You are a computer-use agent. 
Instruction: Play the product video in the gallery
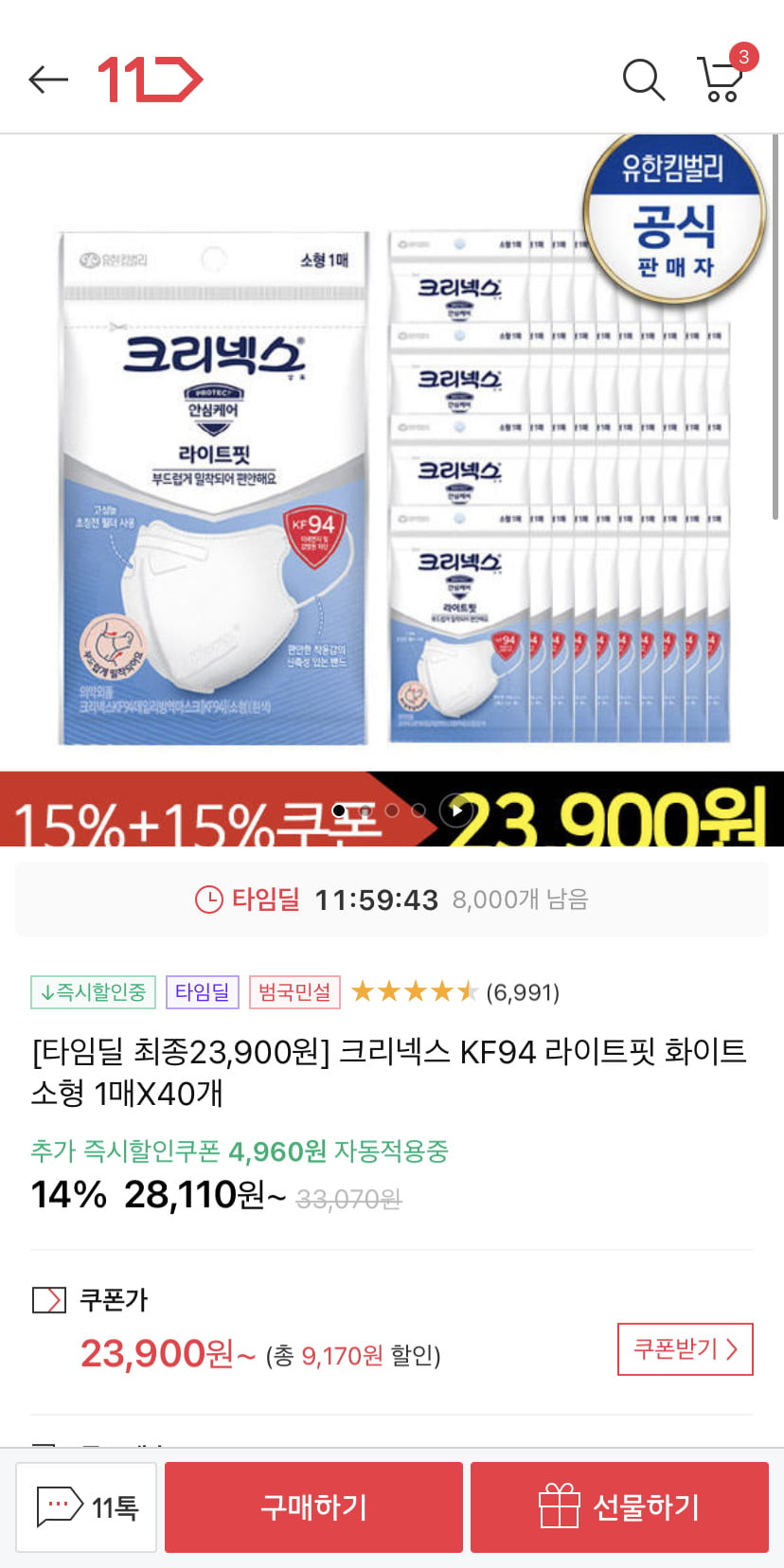(456, 811)
